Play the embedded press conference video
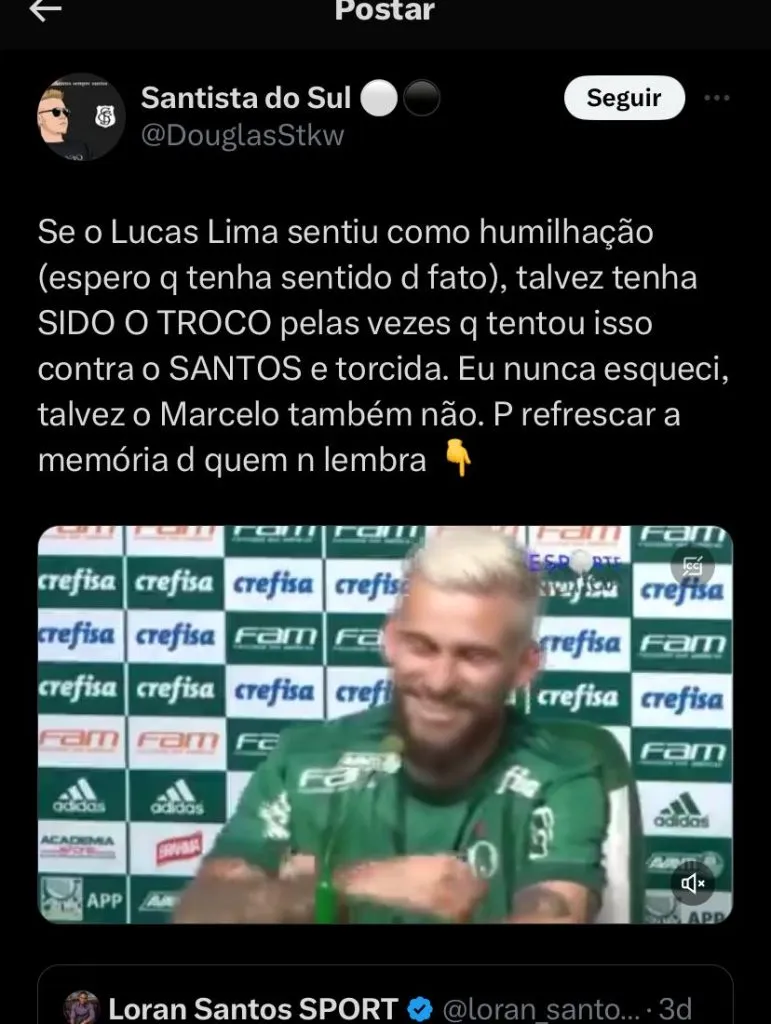 [x=385, y=724]
